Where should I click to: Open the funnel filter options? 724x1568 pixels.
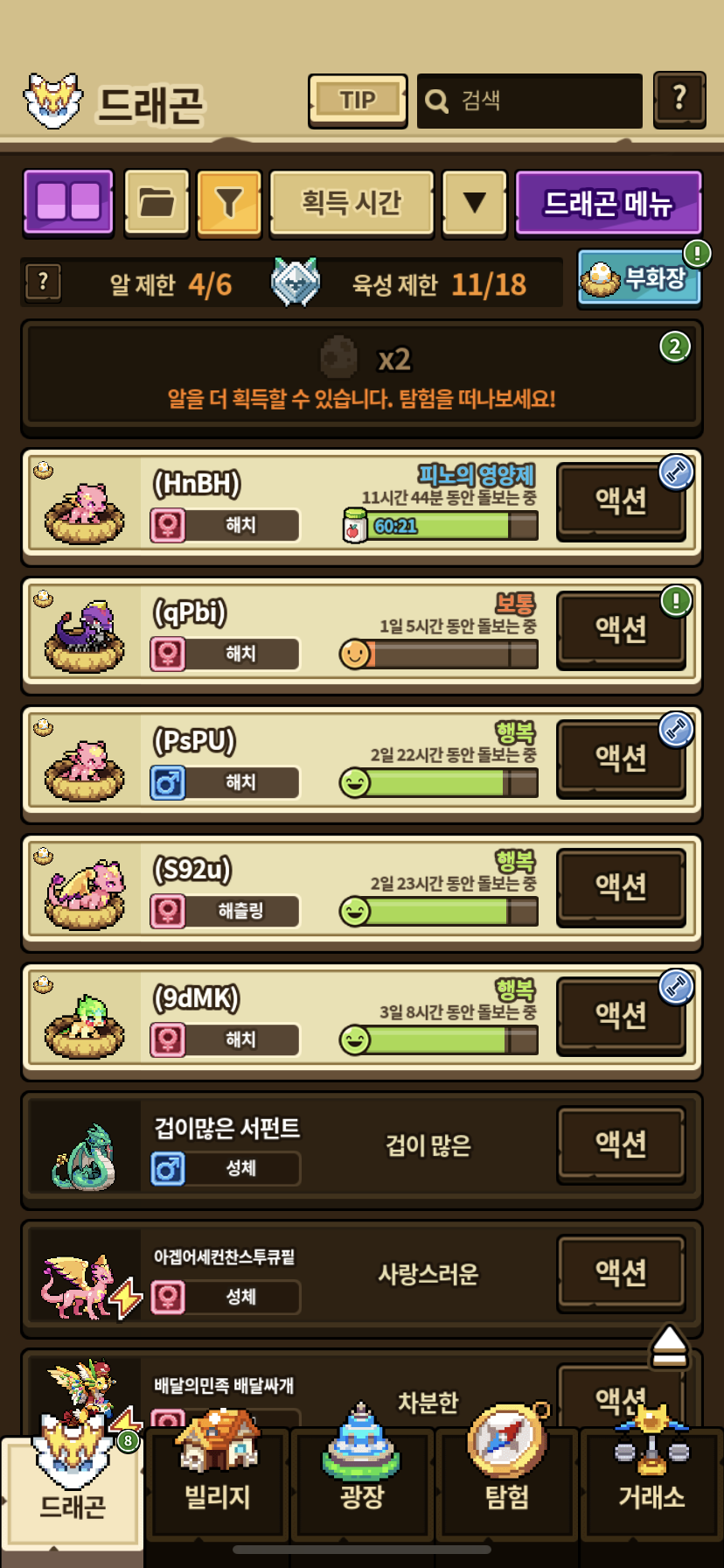point(229,203)
